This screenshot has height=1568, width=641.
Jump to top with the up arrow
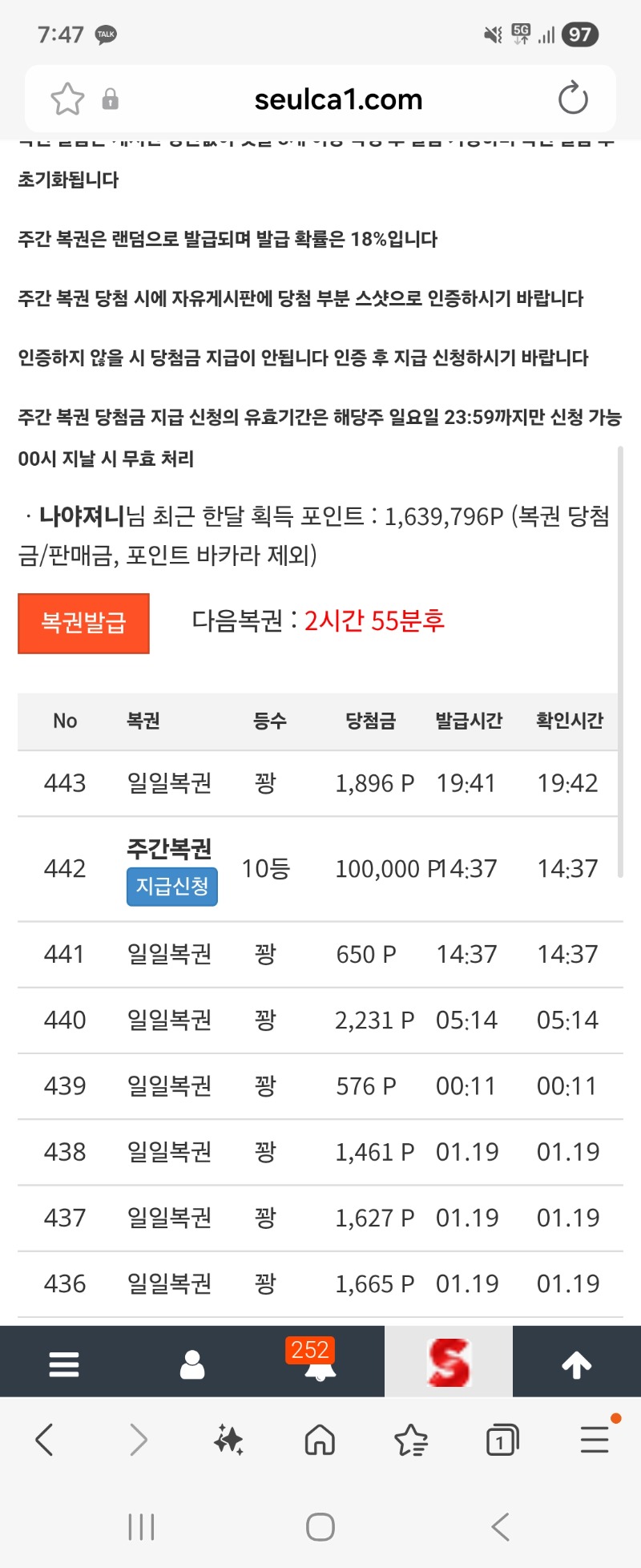[576, 1363]
